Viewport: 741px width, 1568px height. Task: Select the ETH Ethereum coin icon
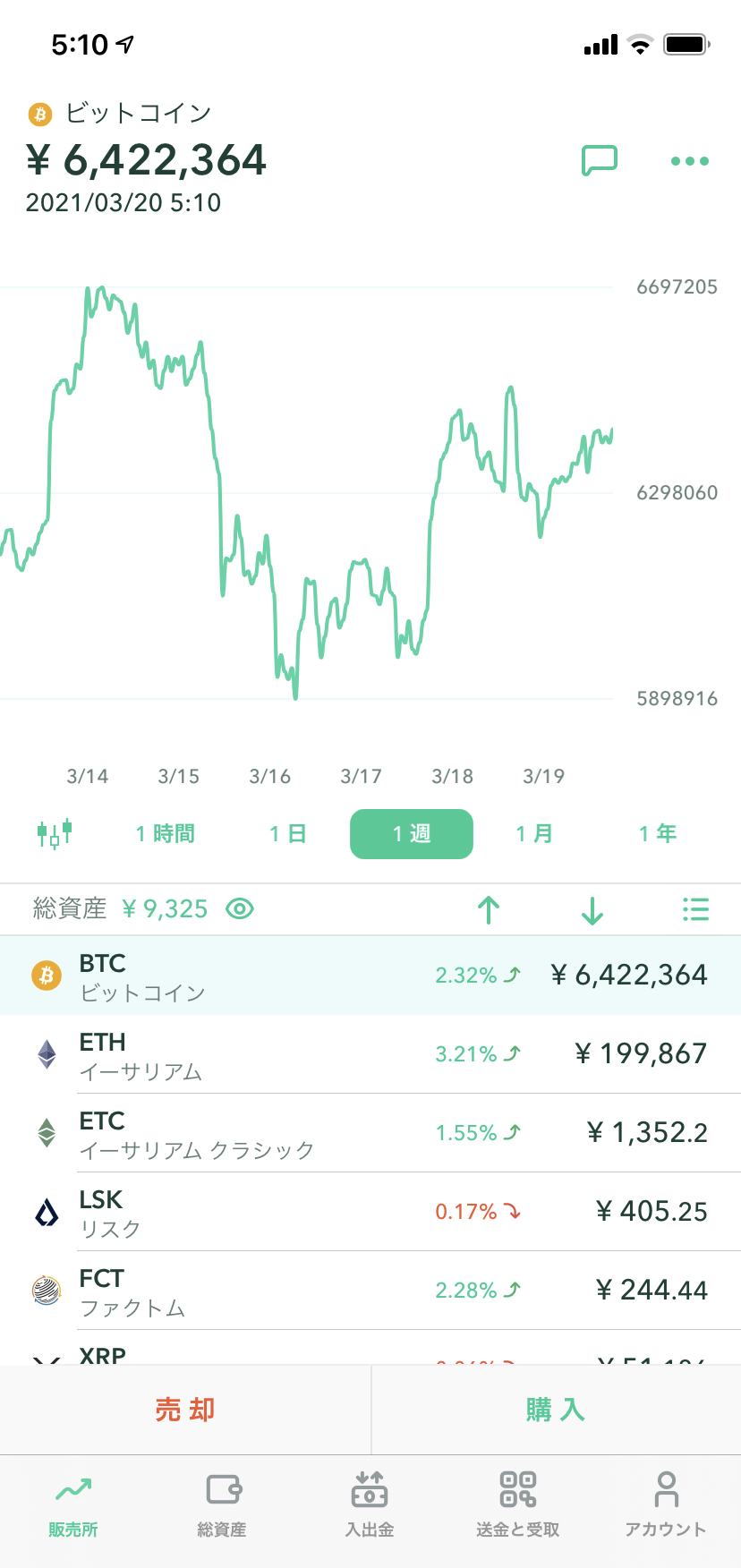tap(46, 1053)
